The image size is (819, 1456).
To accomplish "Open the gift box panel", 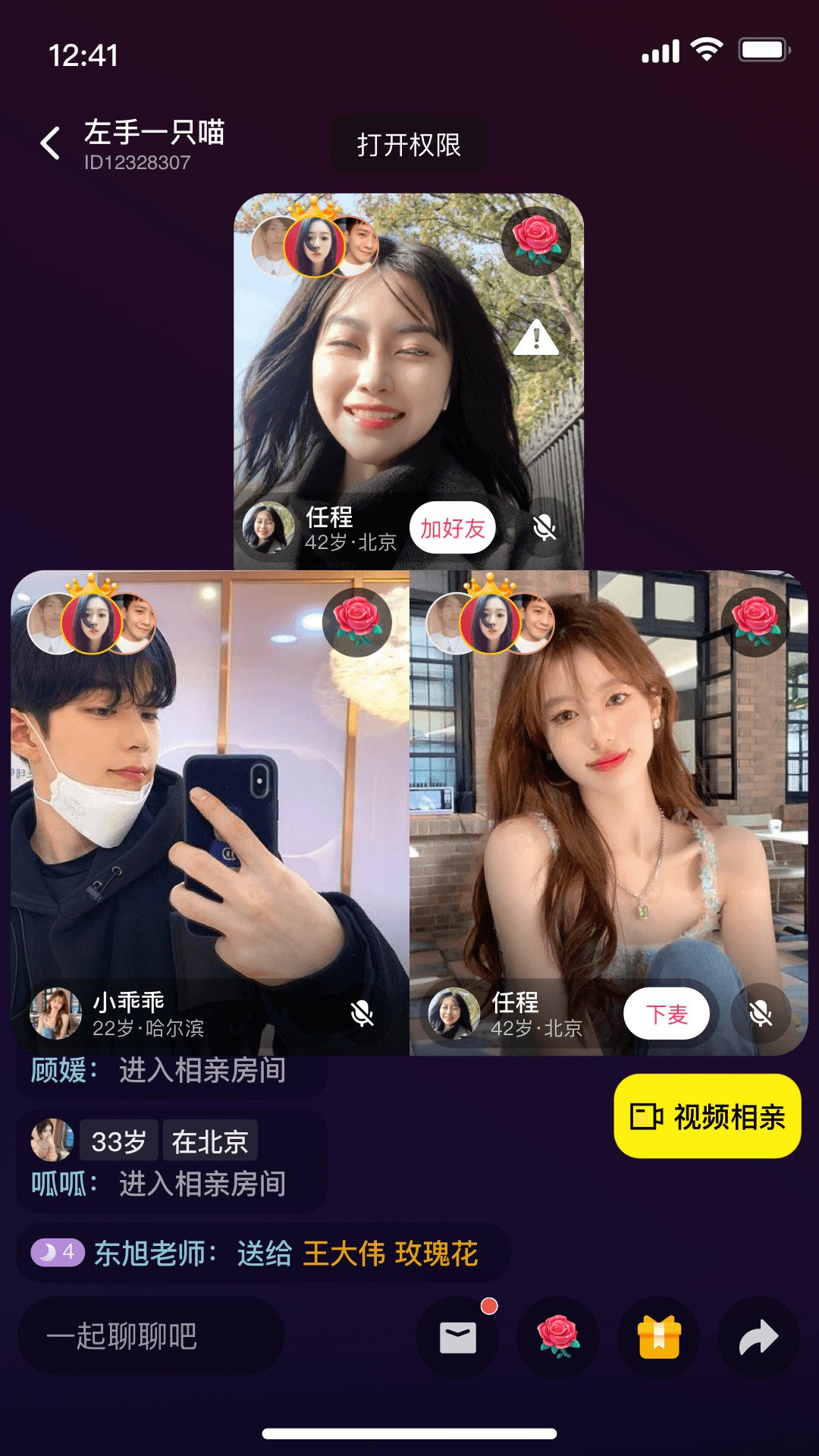I will pyautogui.click(x=659, y=1338).
